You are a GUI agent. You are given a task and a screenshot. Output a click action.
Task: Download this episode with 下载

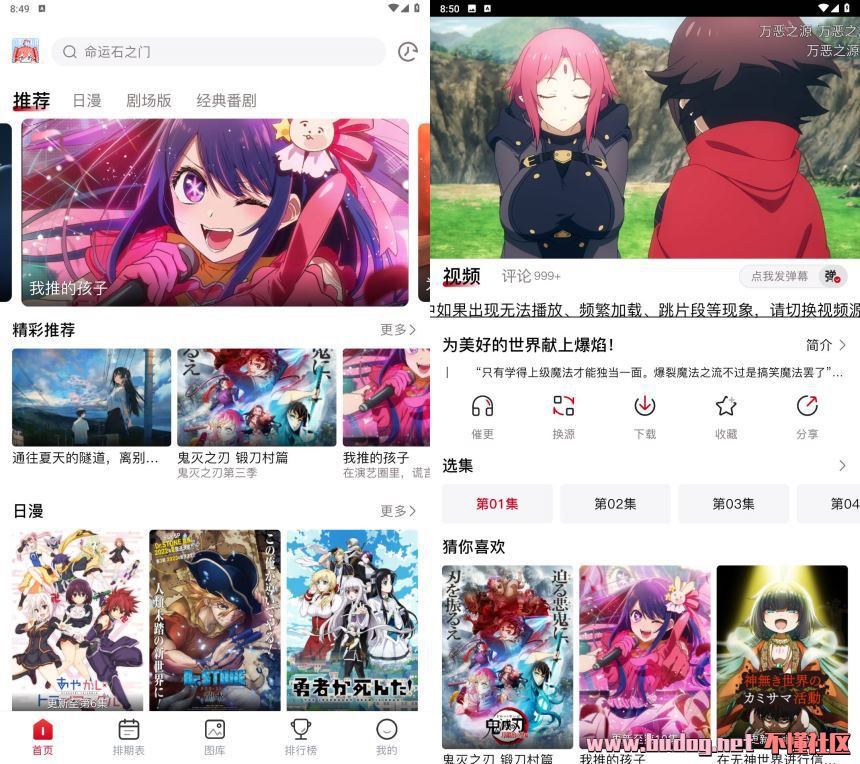645,416
